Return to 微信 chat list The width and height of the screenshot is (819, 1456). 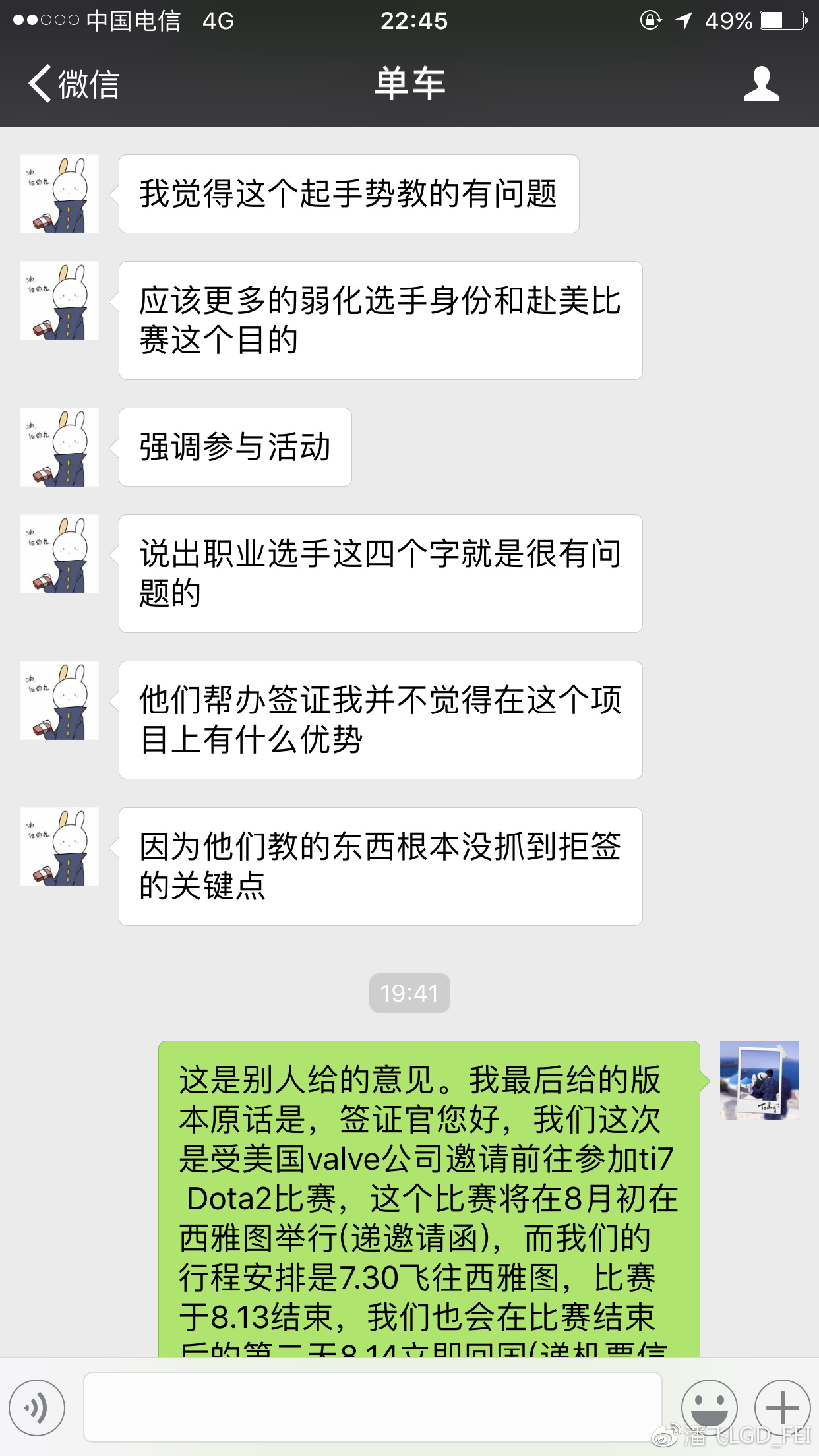71,84
